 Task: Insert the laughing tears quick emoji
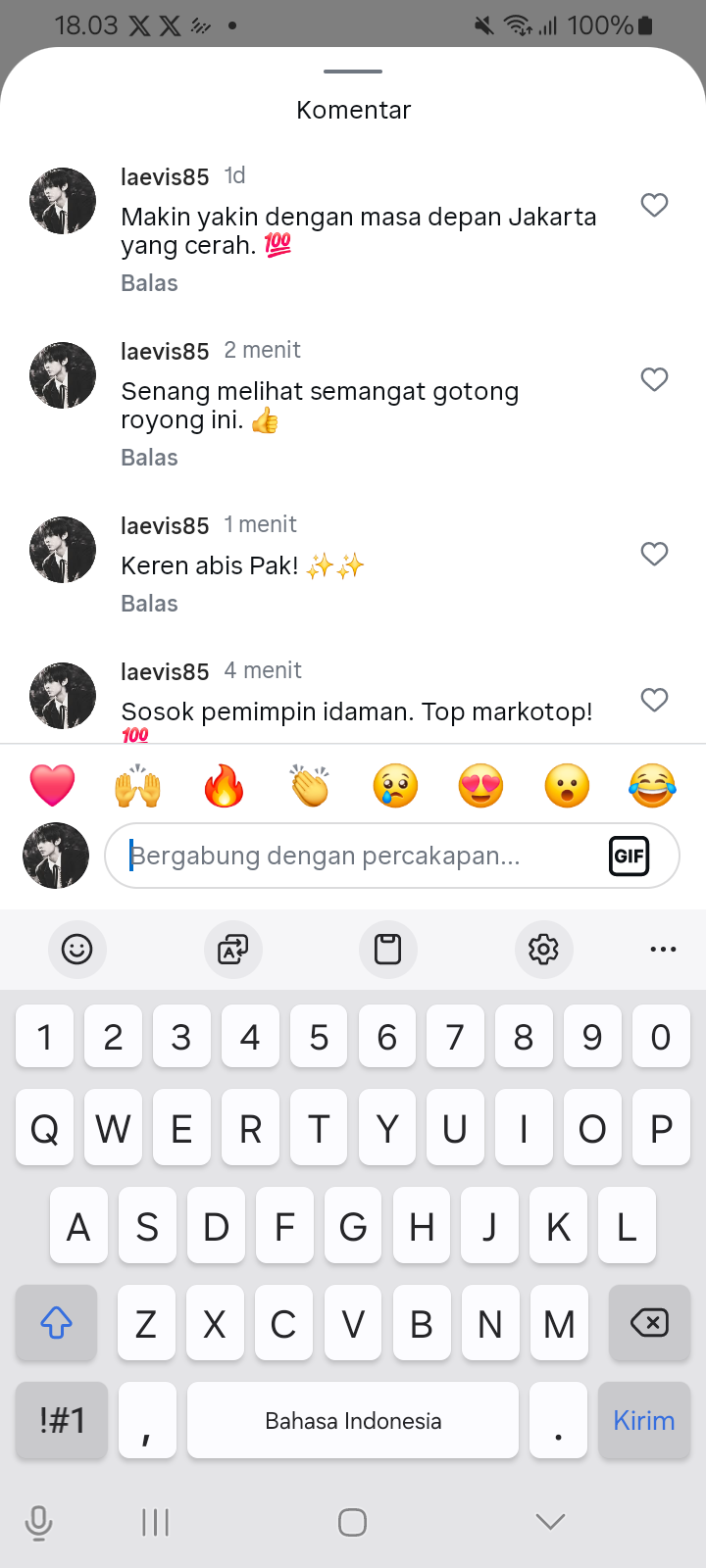(652, 786)
